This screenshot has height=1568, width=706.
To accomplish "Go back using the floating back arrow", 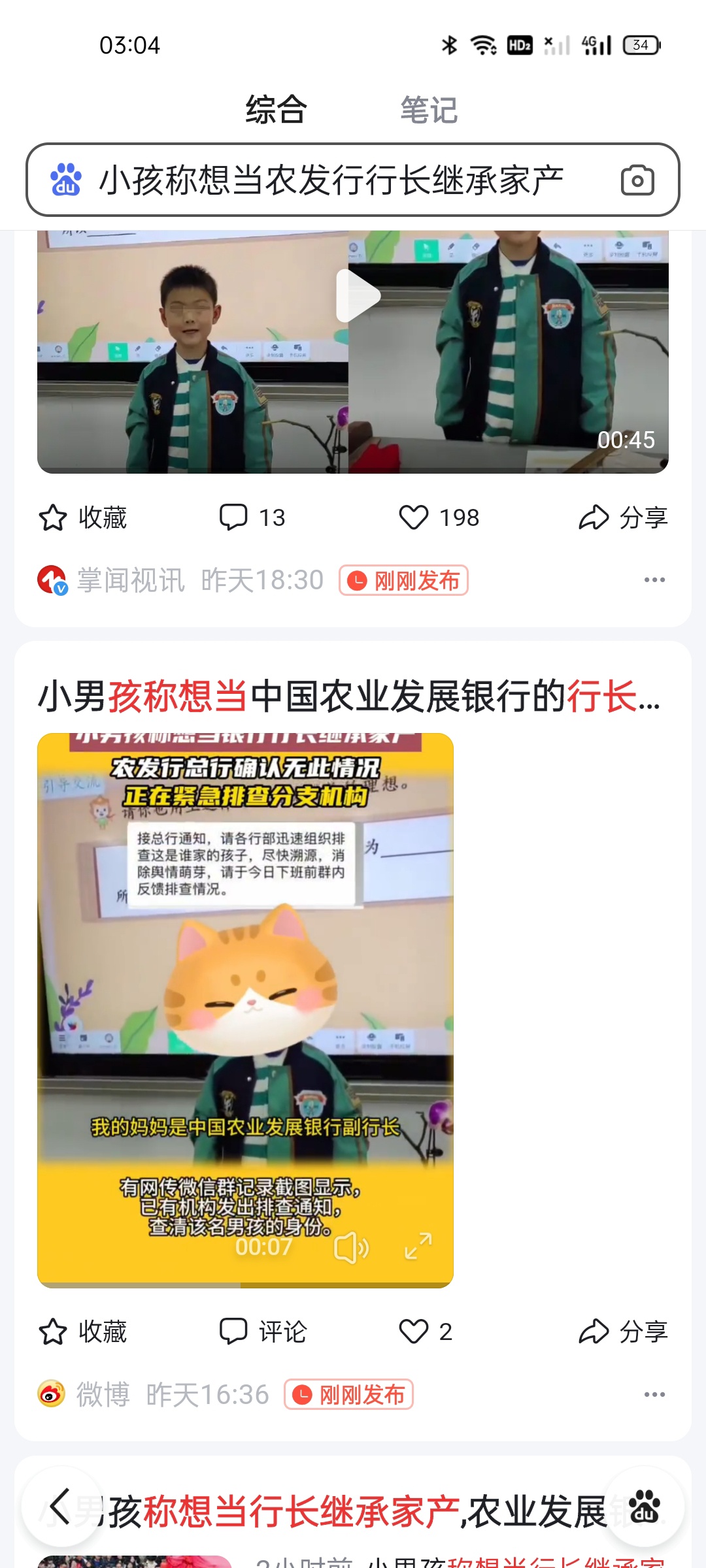I will click(60, 1506).
